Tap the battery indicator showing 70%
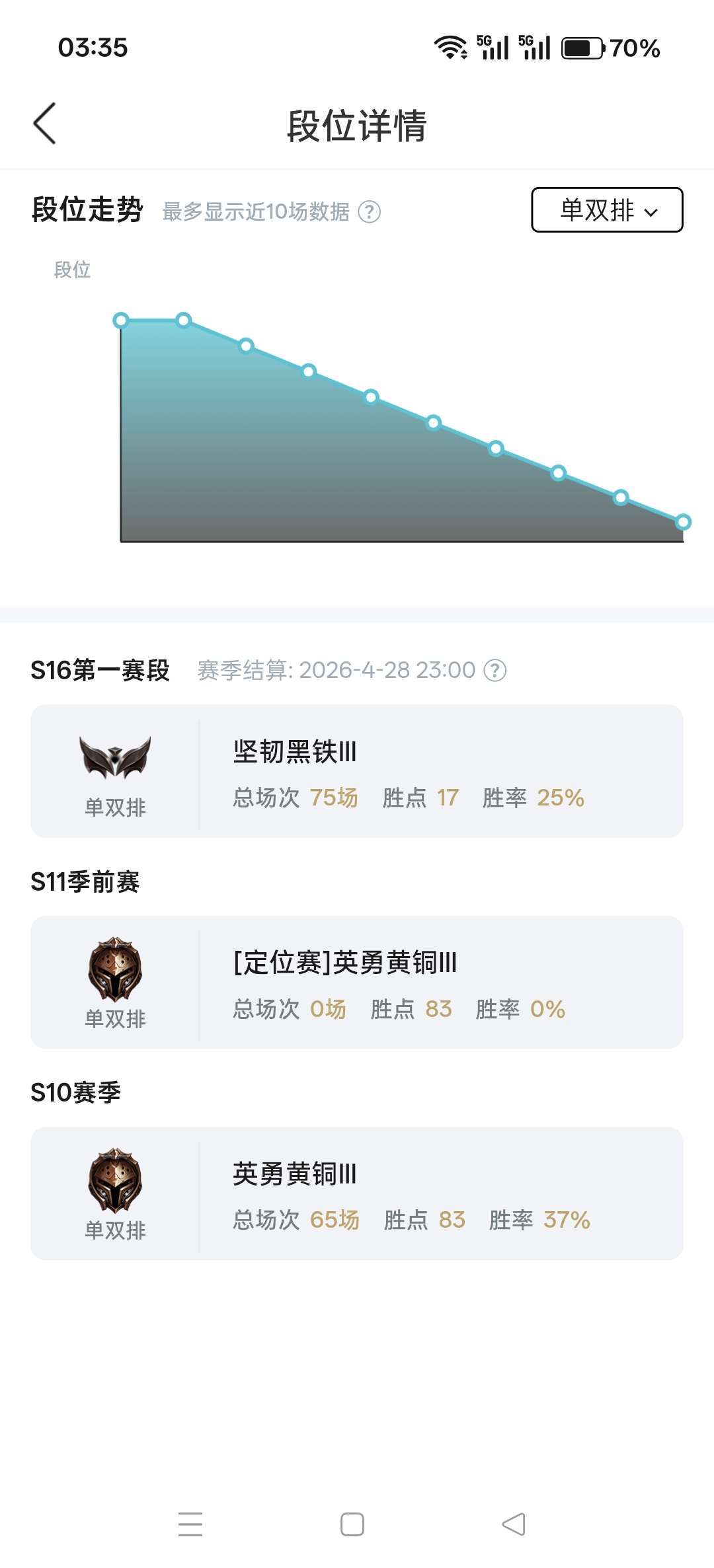 coord(582,47)
